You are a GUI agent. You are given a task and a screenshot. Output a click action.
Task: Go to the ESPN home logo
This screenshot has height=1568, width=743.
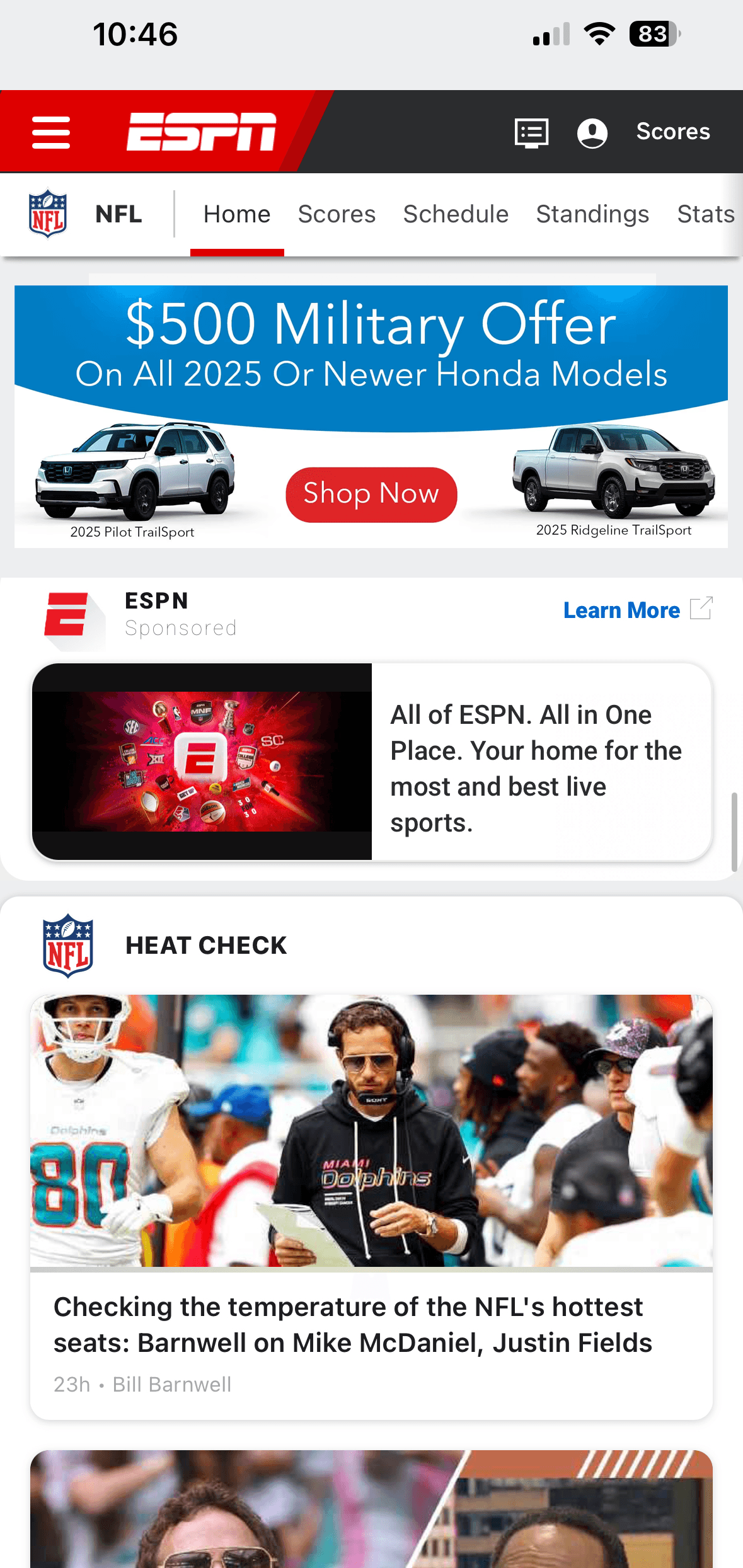pyautogui.click(x=201, y=132)
